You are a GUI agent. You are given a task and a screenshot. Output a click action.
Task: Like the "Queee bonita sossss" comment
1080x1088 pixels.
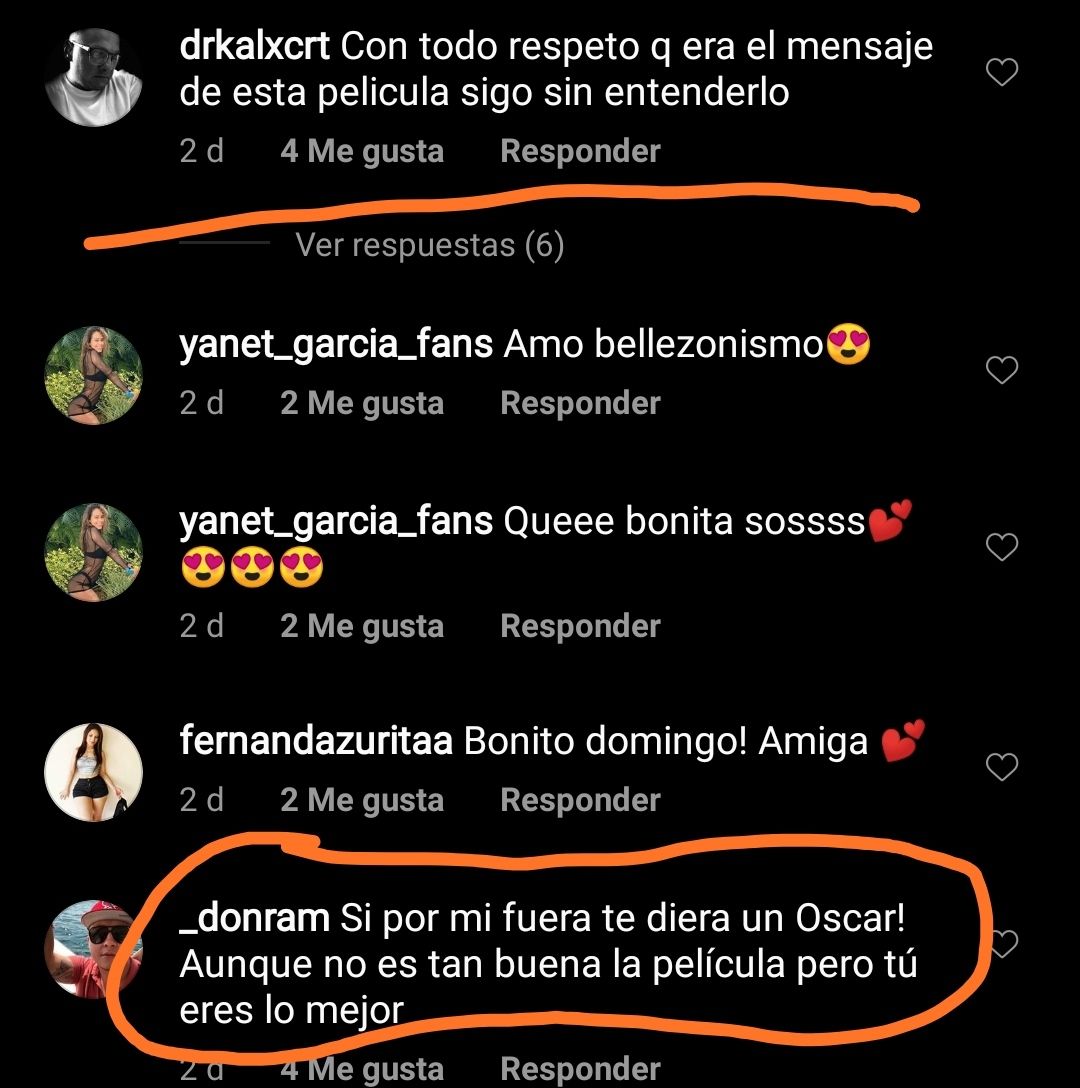point(1002,547)
